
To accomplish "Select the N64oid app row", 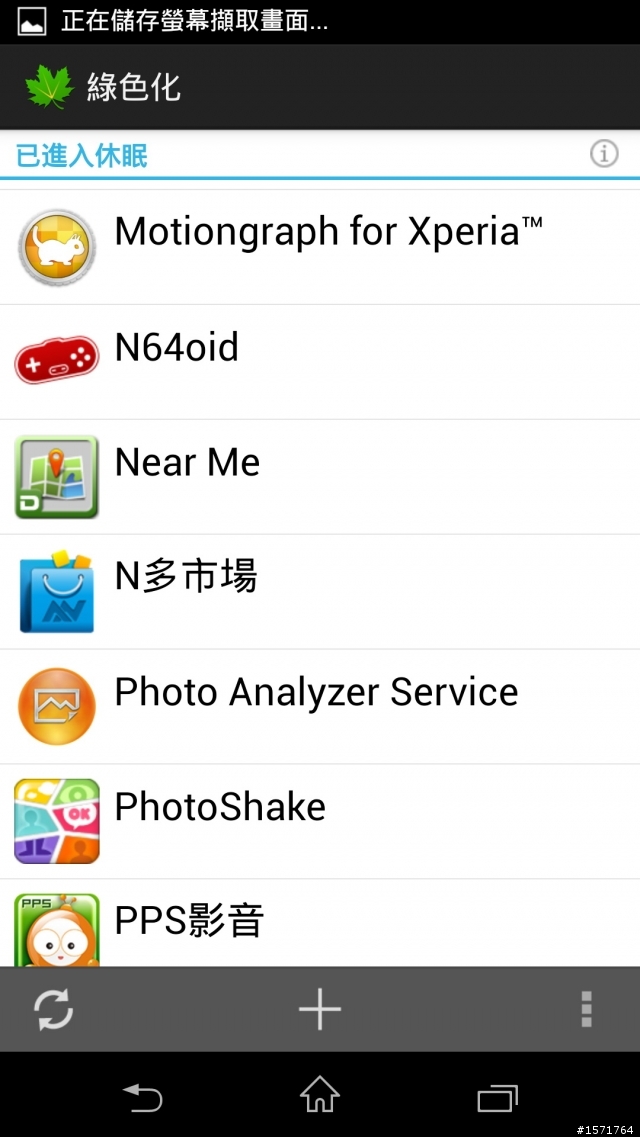I will (x=320, y=362).
